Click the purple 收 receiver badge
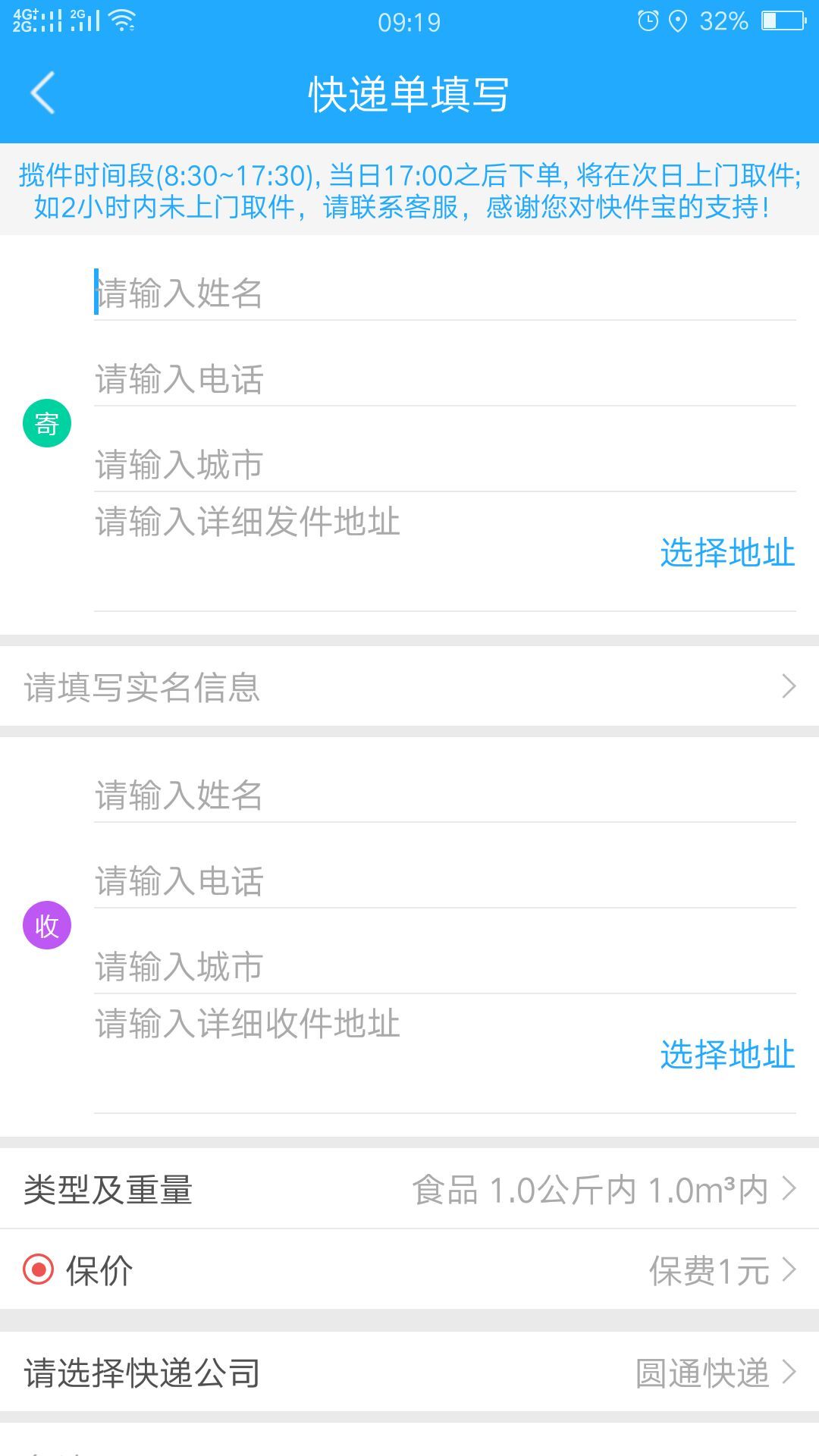The height and width of the screenshot is (1456, 819). click(x=47, y=924)
